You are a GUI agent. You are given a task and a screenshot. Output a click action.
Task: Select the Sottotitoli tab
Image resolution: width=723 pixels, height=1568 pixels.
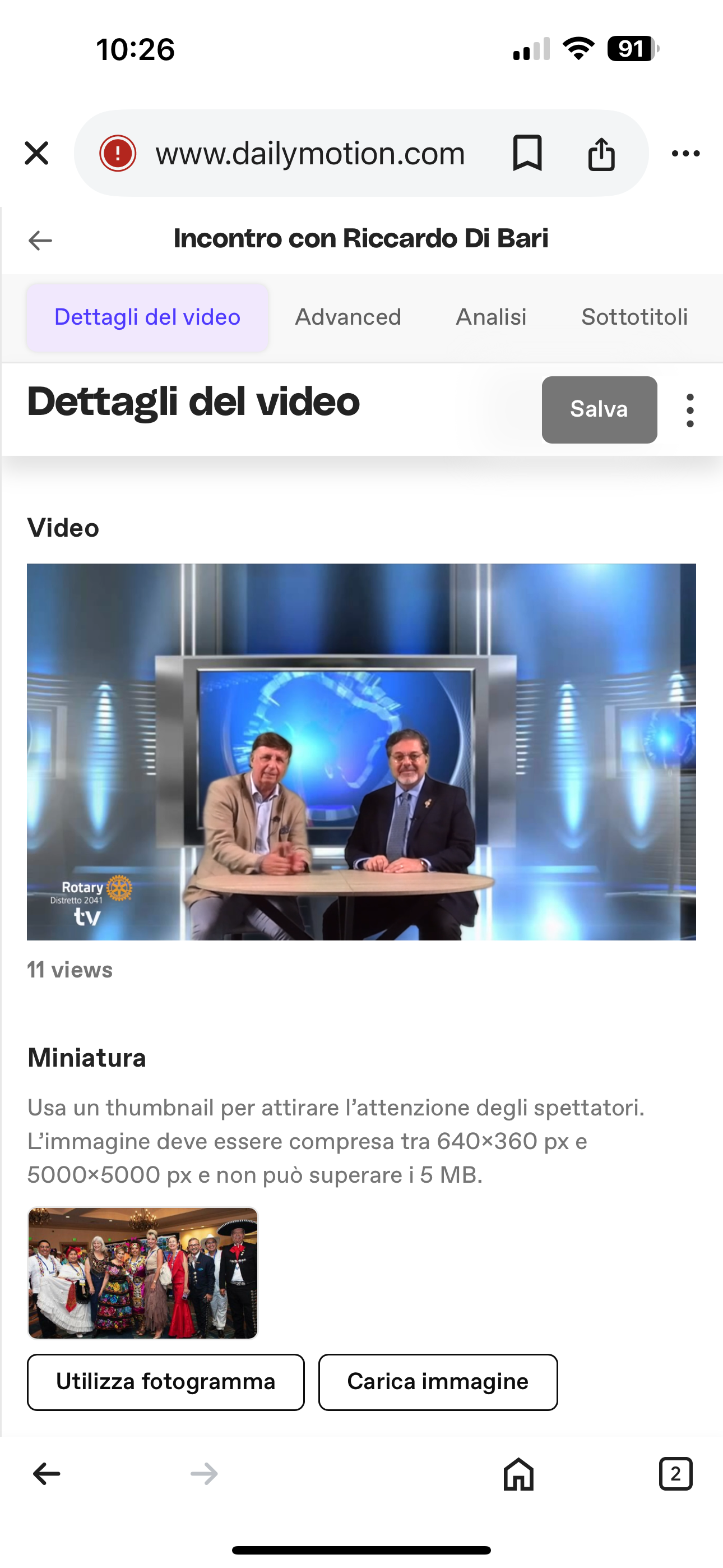coord(634,317)
